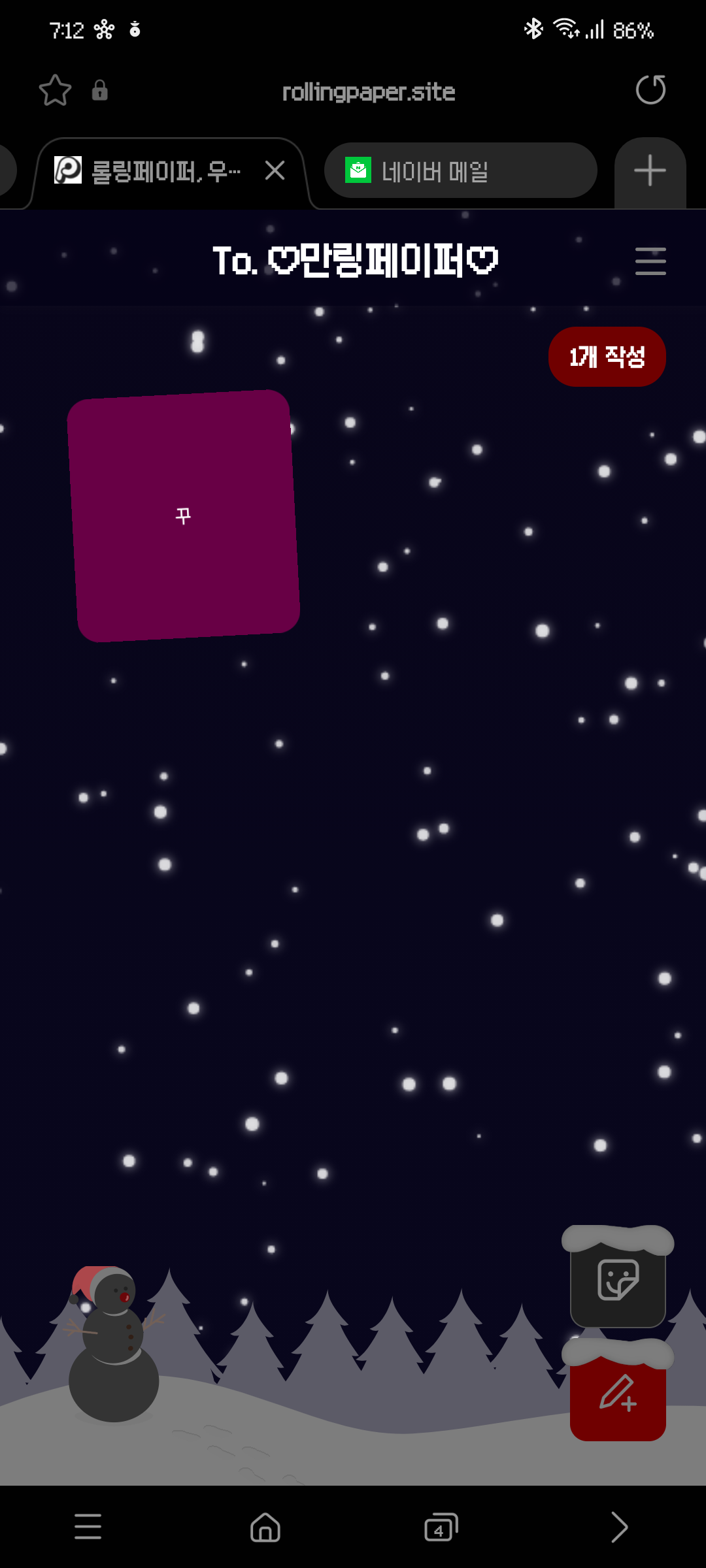View site security info via lock icon
706x1568 pixels.
pos(99,90)
